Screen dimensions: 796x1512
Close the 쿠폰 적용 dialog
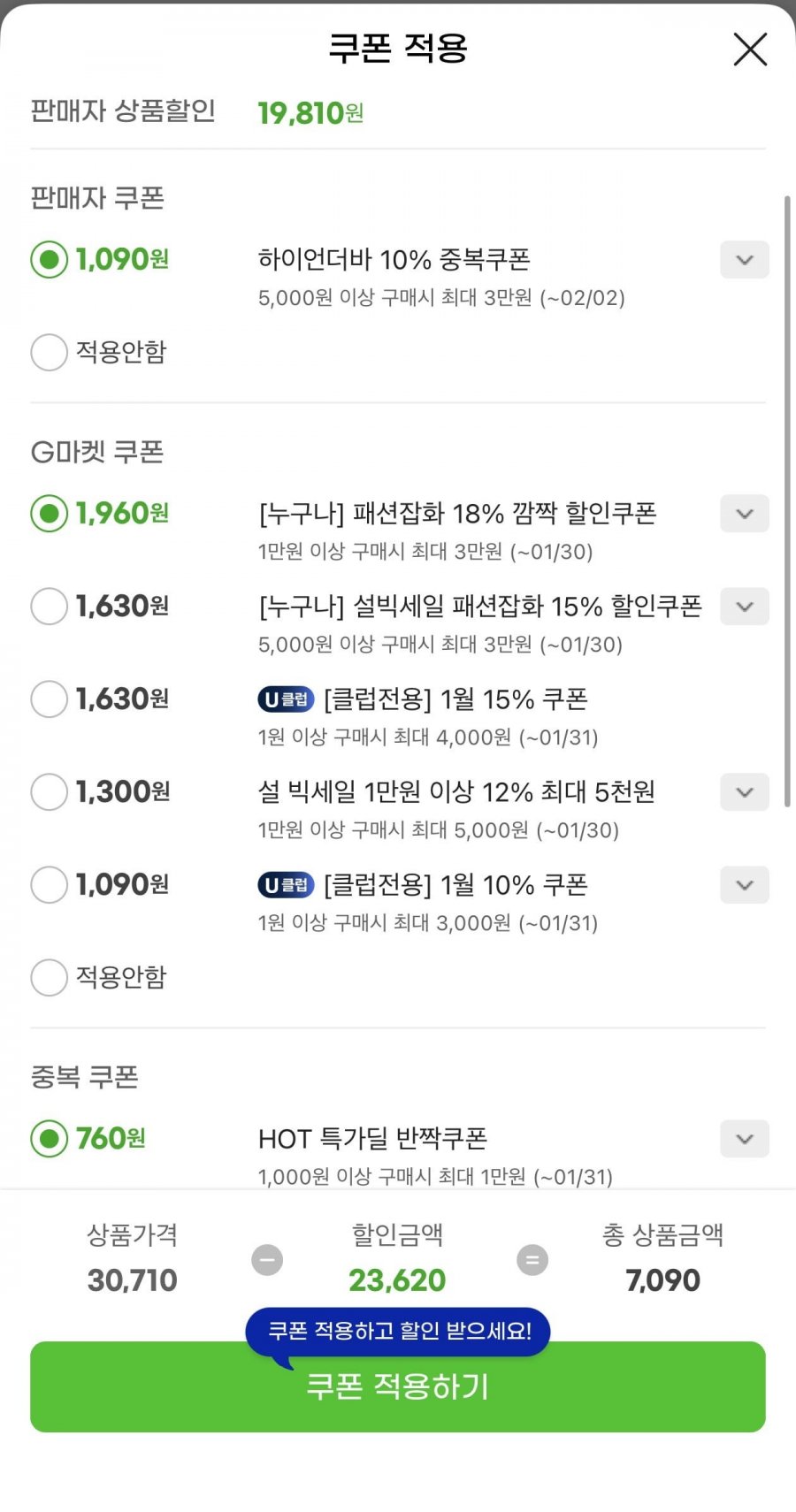(750, 50)
